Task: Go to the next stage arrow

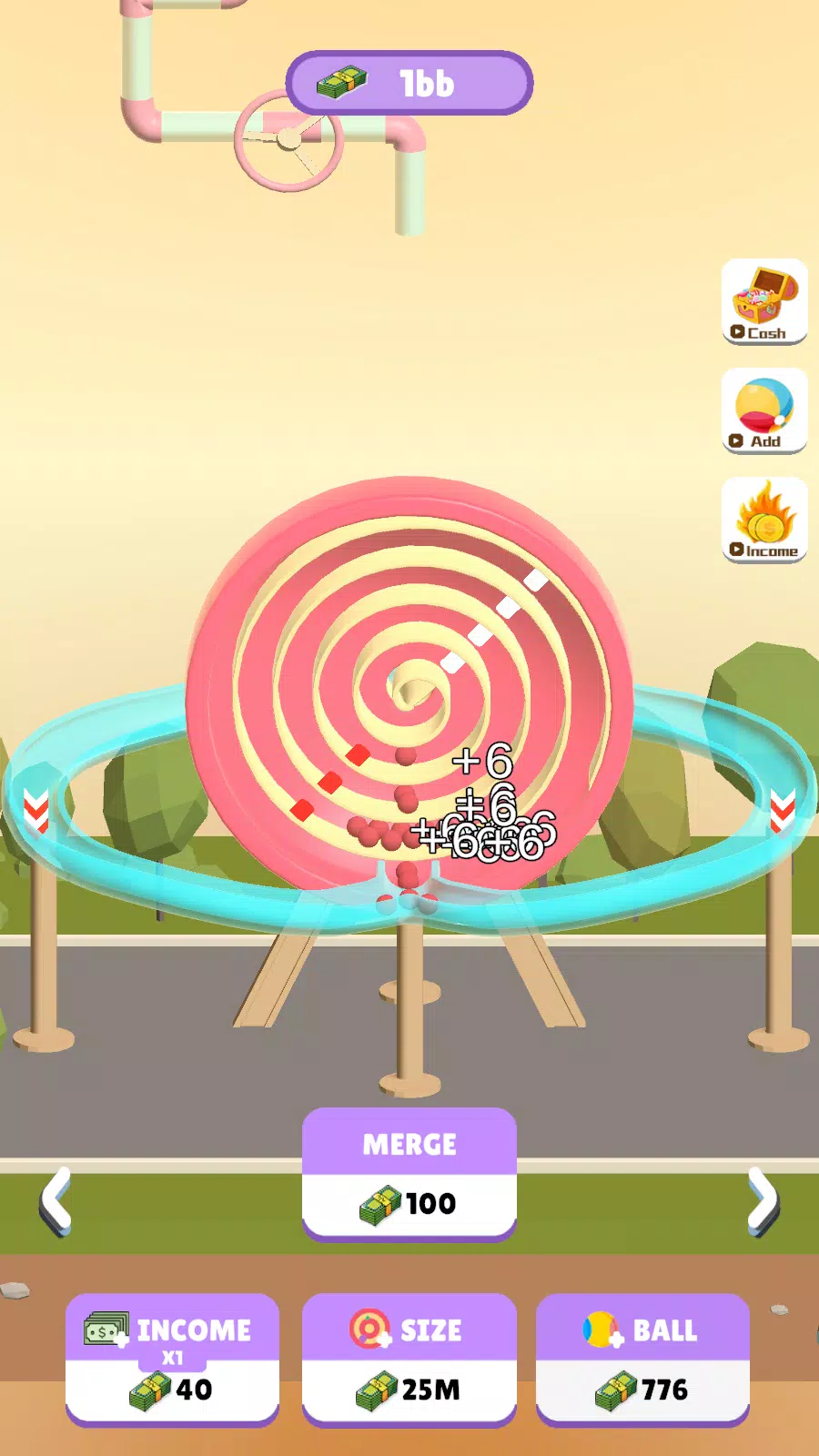Action: pyautogui.click(x=763, y=1201)
